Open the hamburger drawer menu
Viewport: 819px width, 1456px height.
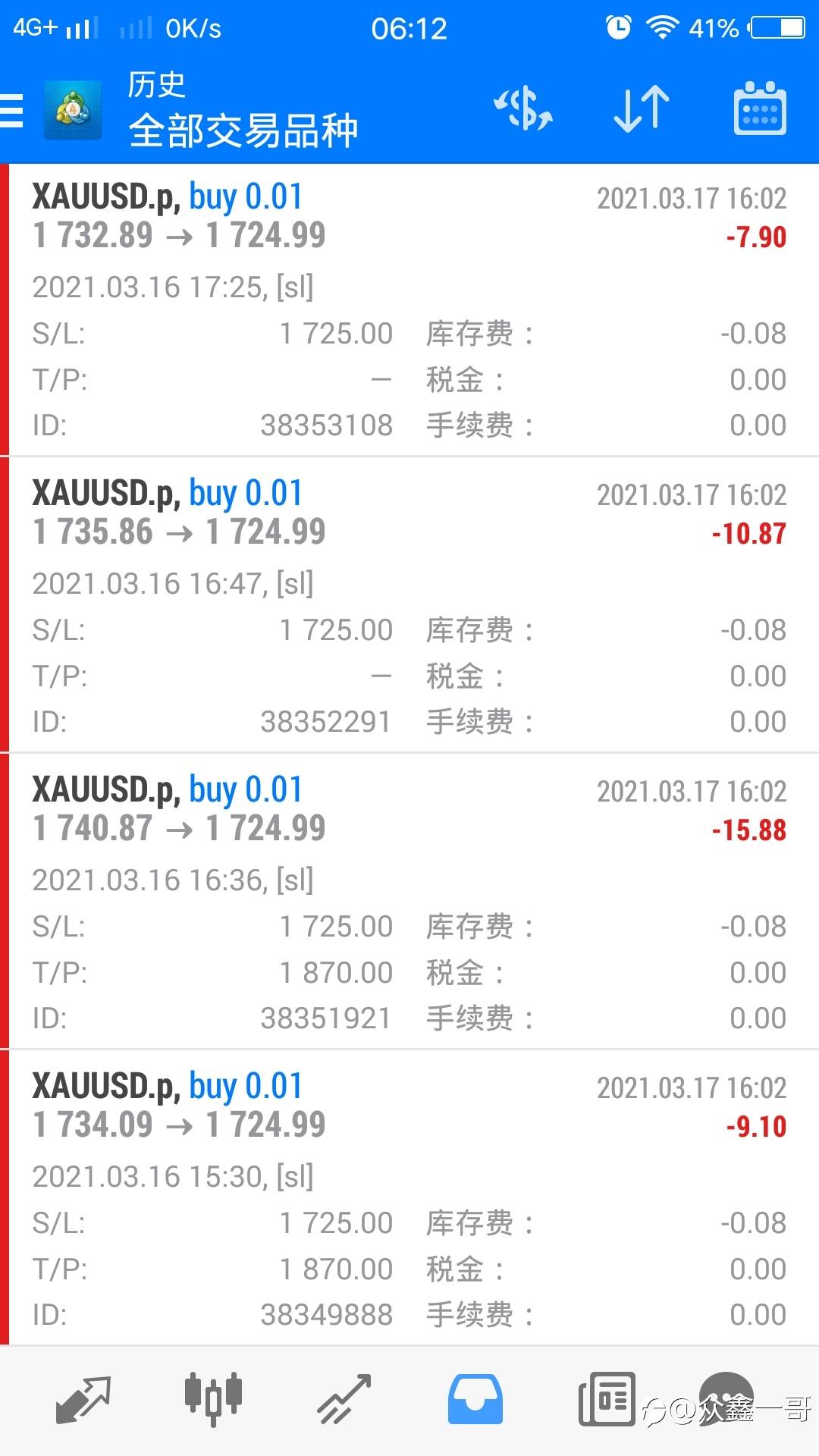click(x=12, y=111)
